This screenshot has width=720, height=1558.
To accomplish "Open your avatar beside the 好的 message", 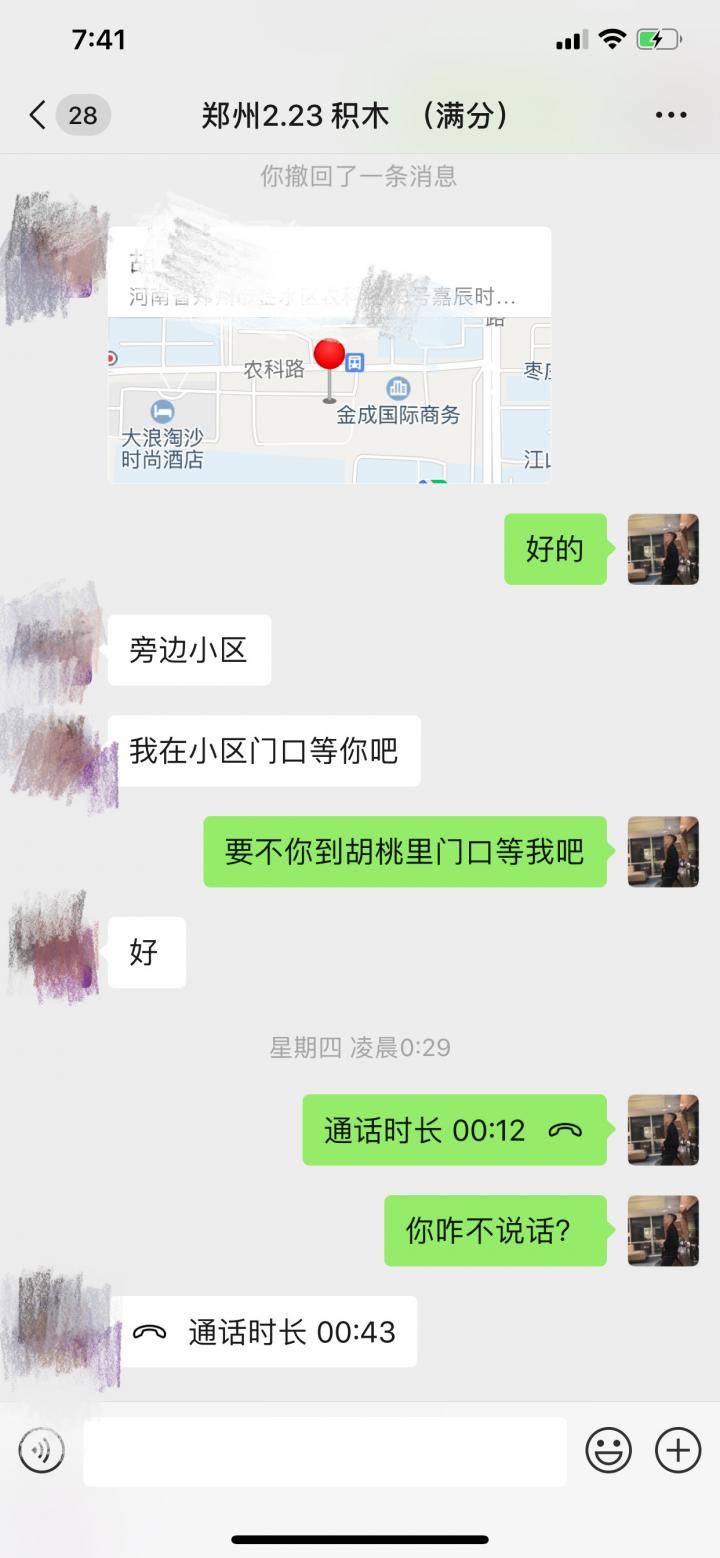I will coord(663,548).
